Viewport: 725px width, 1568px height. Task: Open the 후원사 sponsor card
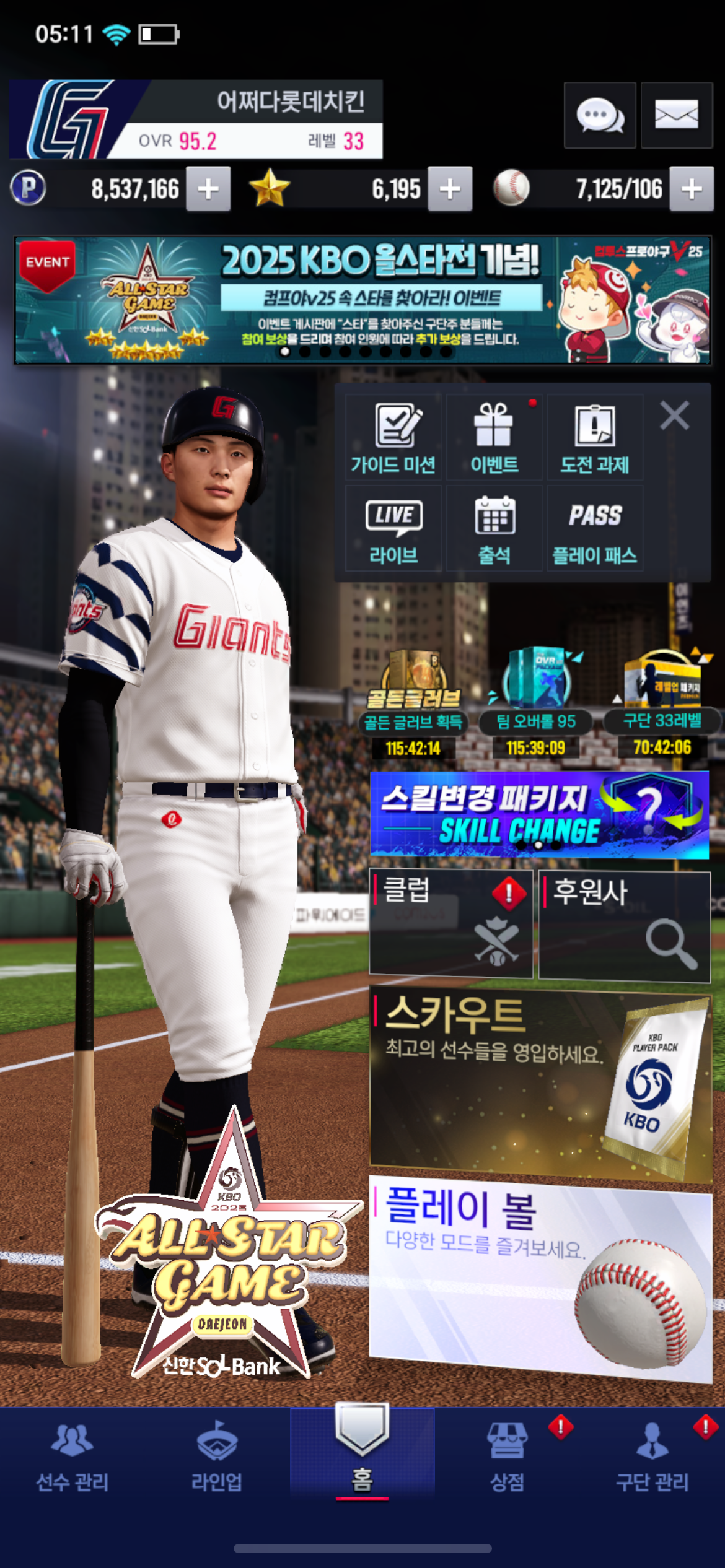[x=624, y=925]
